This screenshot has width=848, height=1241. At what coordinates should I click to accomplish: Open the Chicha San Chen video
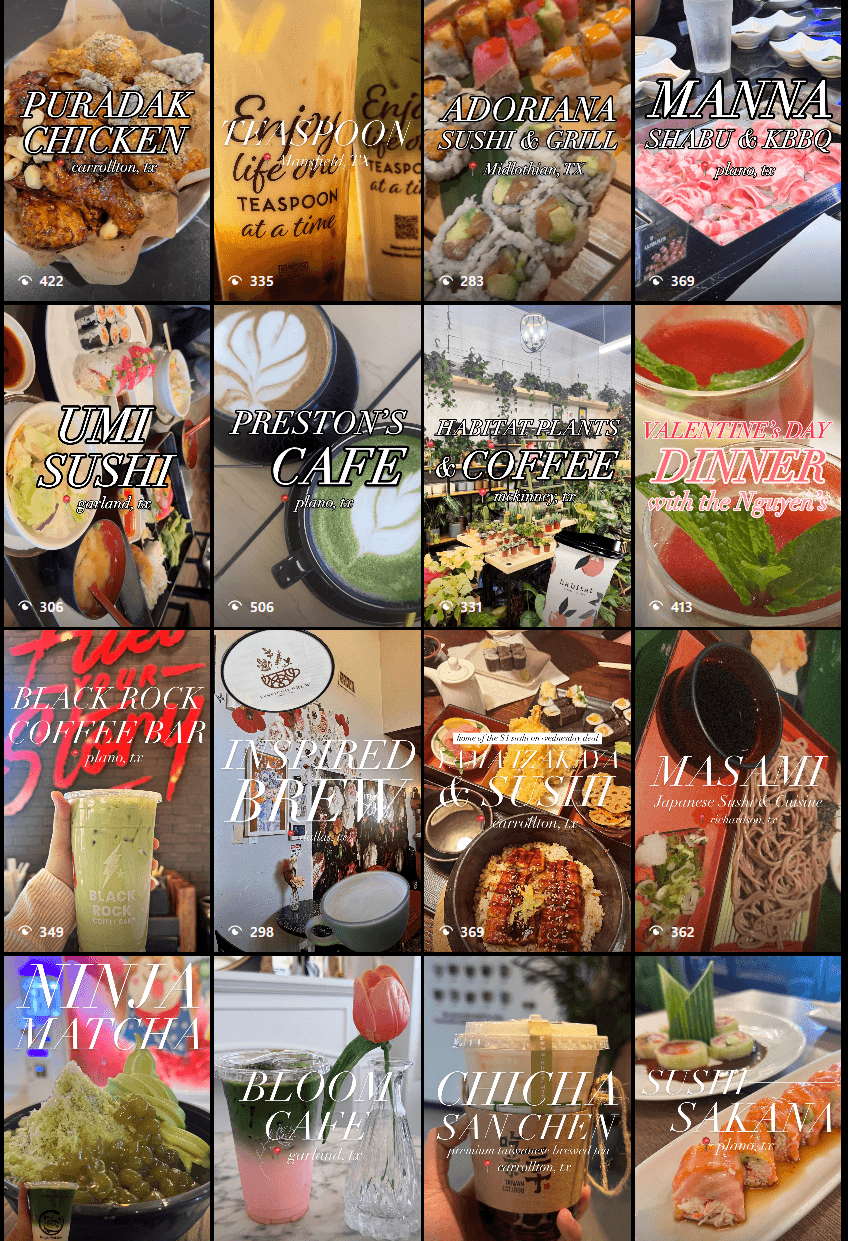(527, 1098)
